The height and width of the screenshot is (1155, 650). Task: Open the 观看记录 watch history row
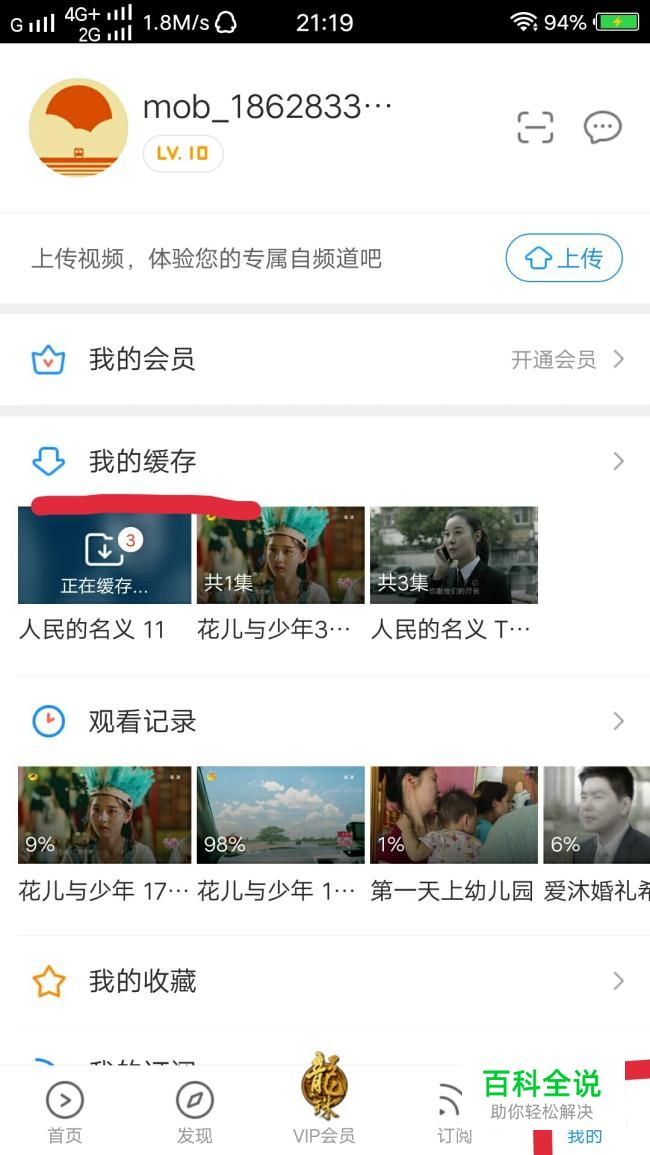[x=325, y=721]
